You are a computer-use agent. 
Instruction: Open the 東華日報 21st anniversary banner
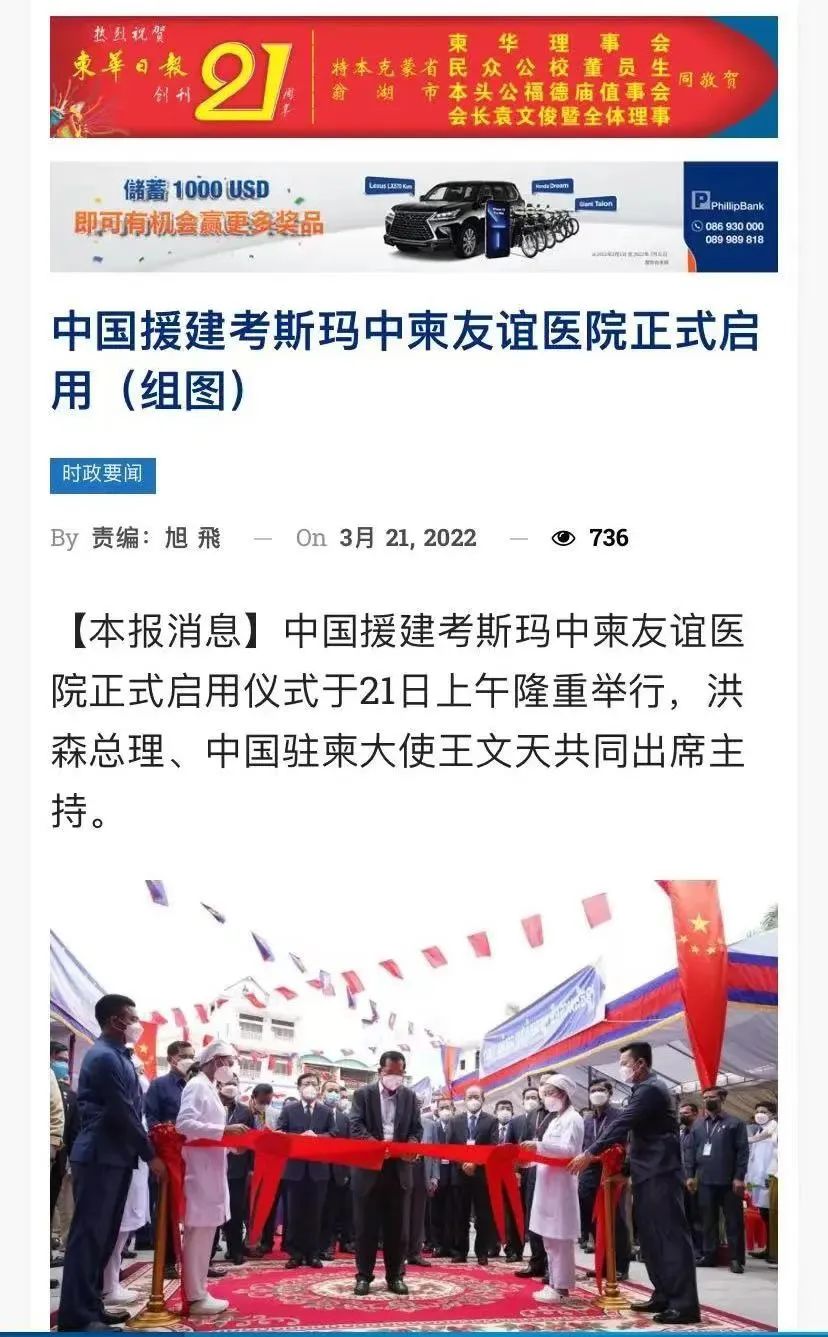click(x=414, y=77)
